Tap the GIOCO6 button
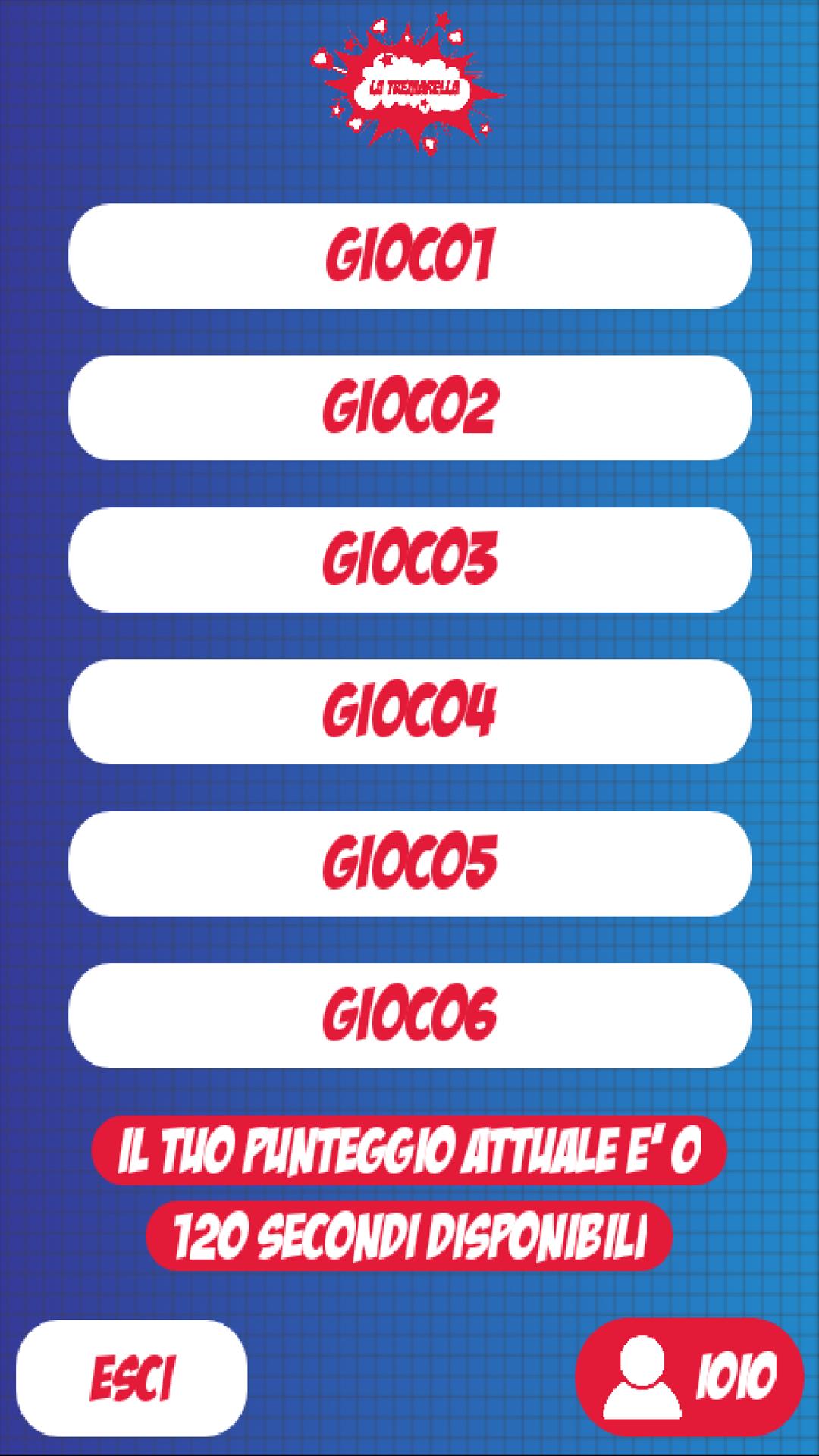 coord(409,1015)
